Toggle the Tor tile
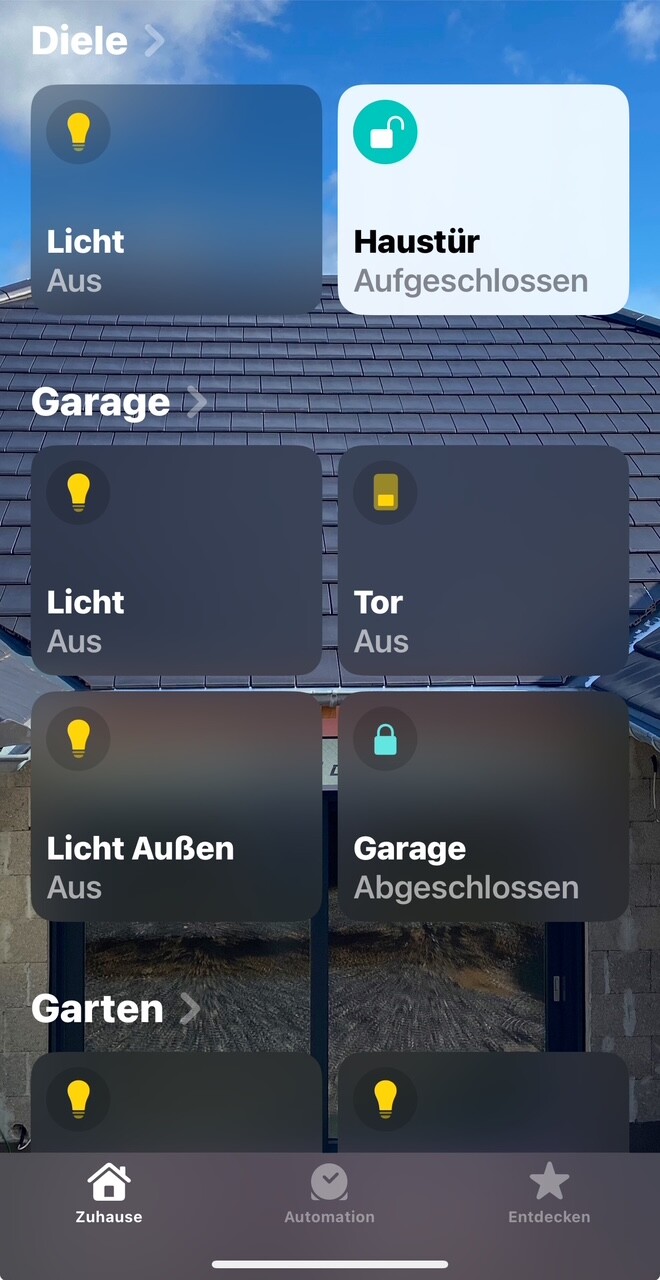 (483, 560)
